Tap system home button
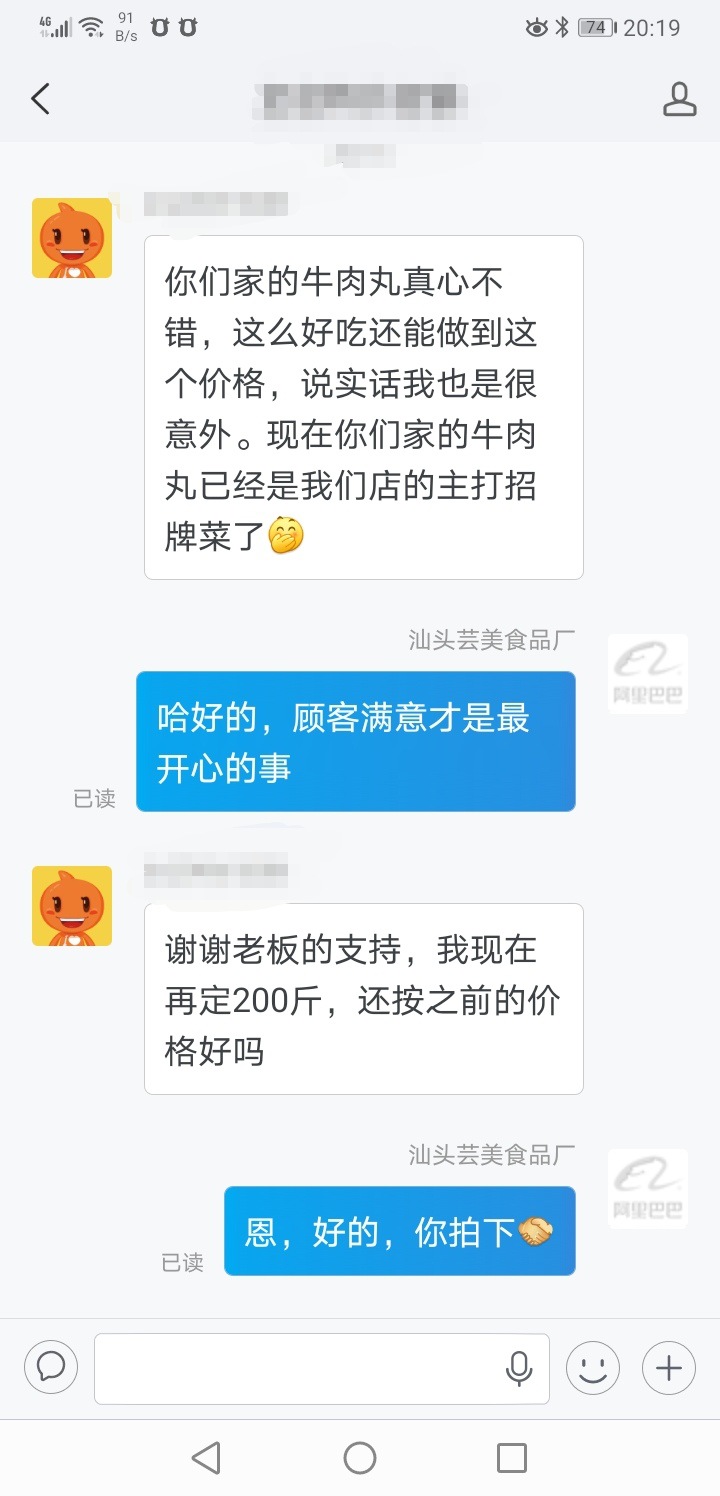The image size is (720, 1496). click(x=360, y=1458)
